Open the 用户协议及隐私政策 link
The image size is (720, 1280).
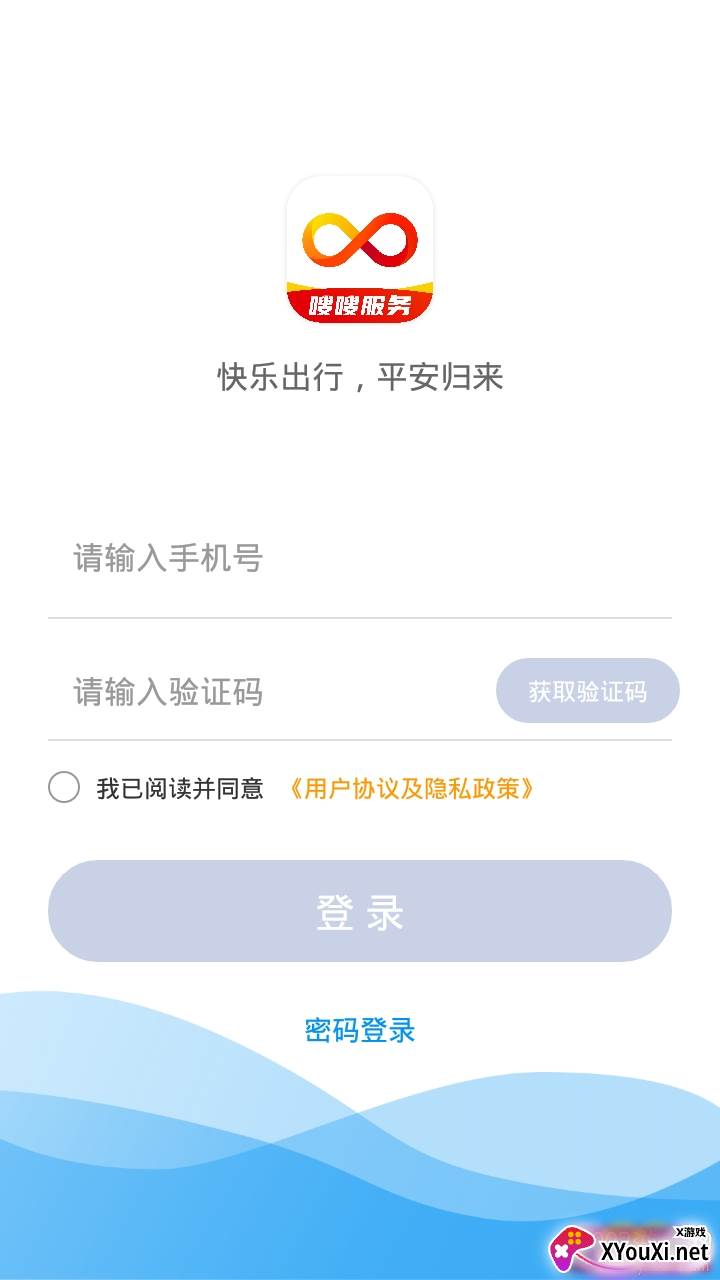[410, 788]
